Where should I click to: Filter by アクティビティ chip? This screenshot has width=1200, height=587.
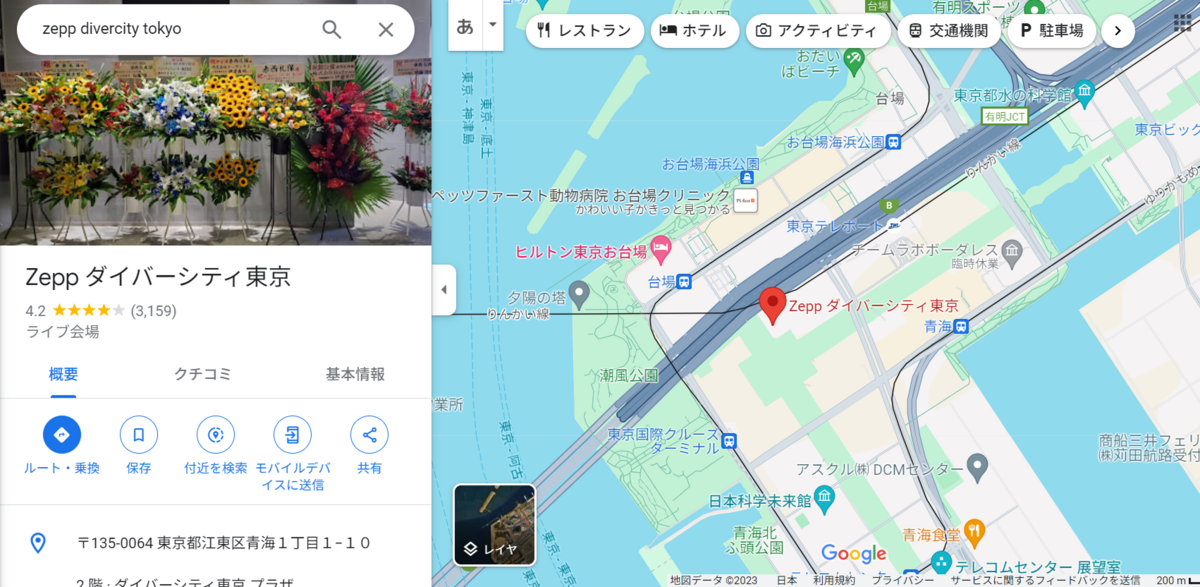[x=817, y=30]
